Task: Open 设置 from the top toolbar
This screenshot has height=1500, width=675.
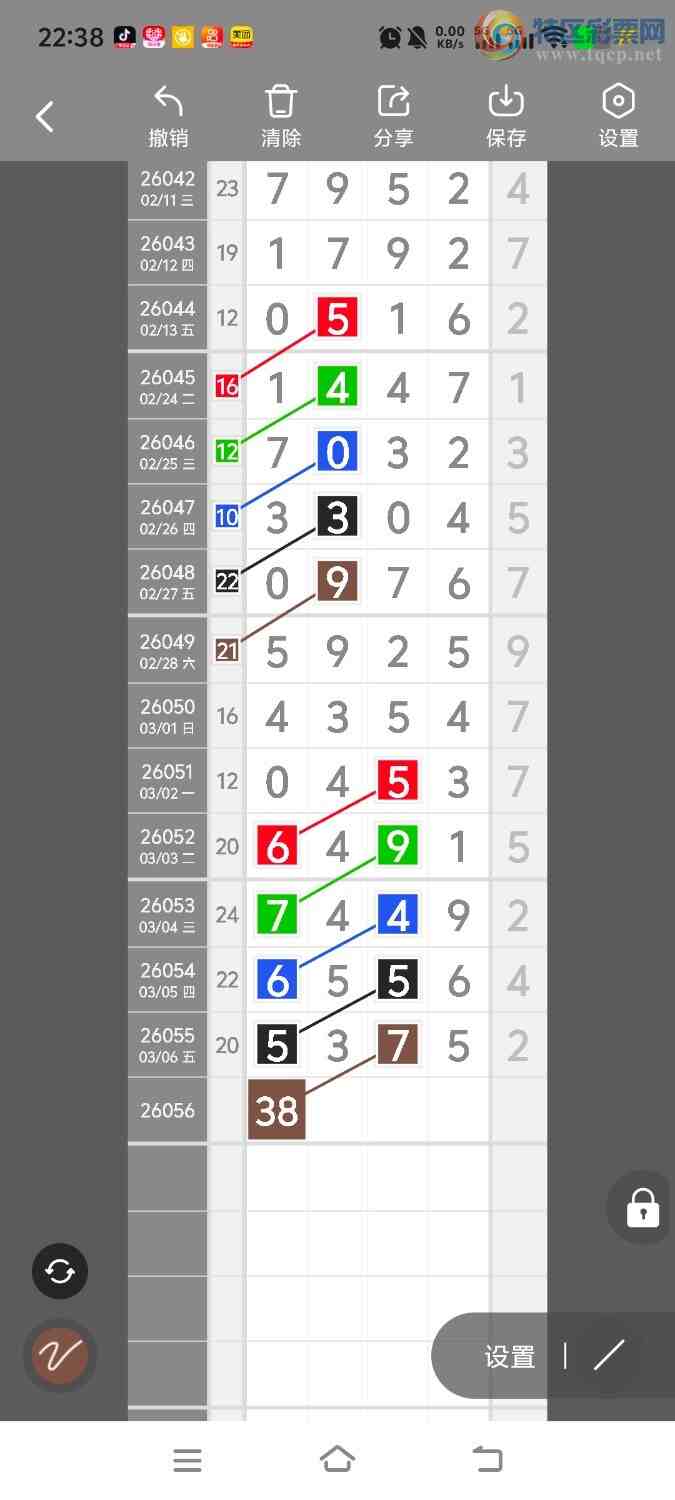Action: (x=618, y=117)
